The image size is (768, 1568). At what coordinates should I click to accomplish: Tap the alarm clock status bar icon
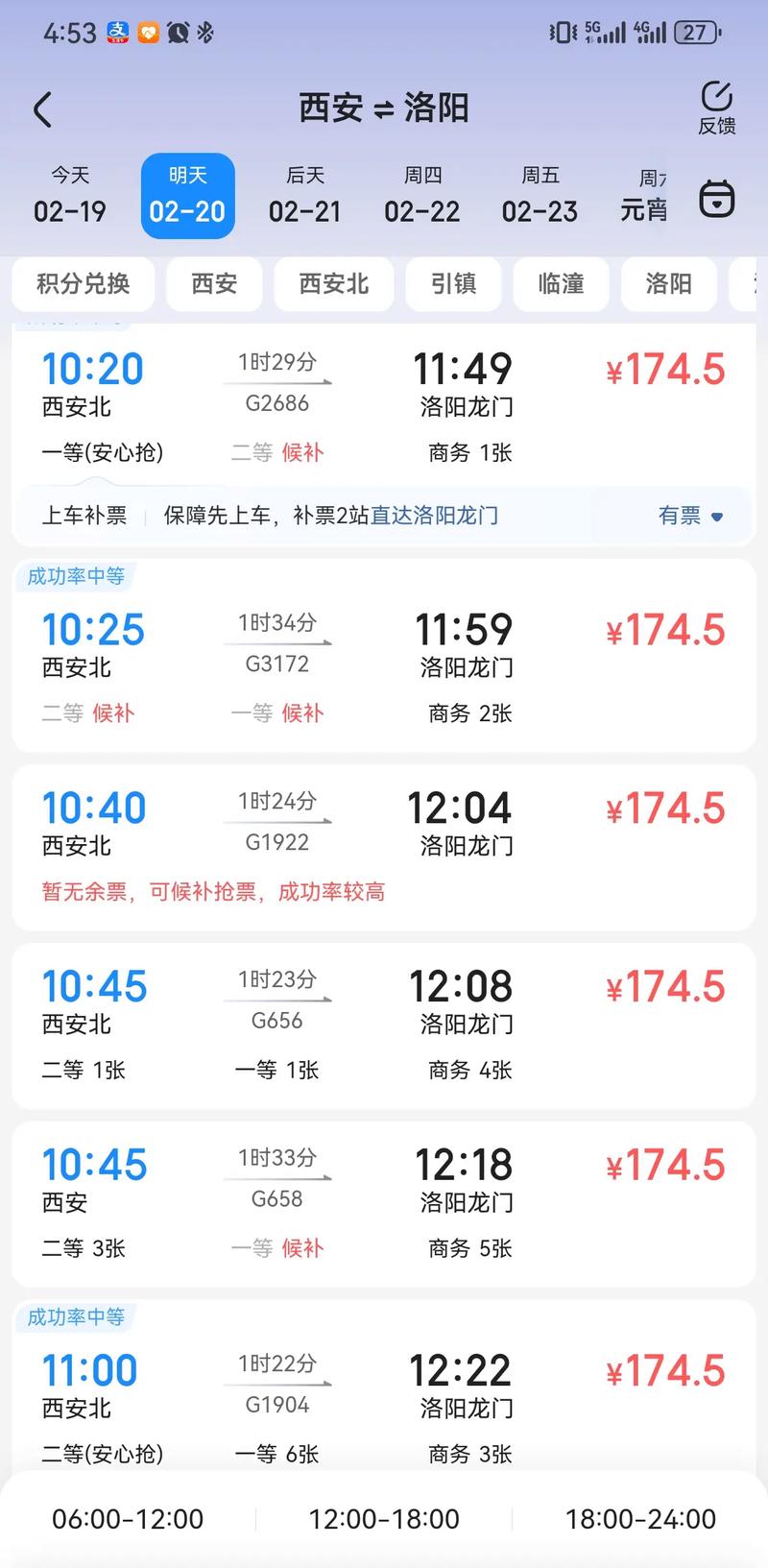176,32
